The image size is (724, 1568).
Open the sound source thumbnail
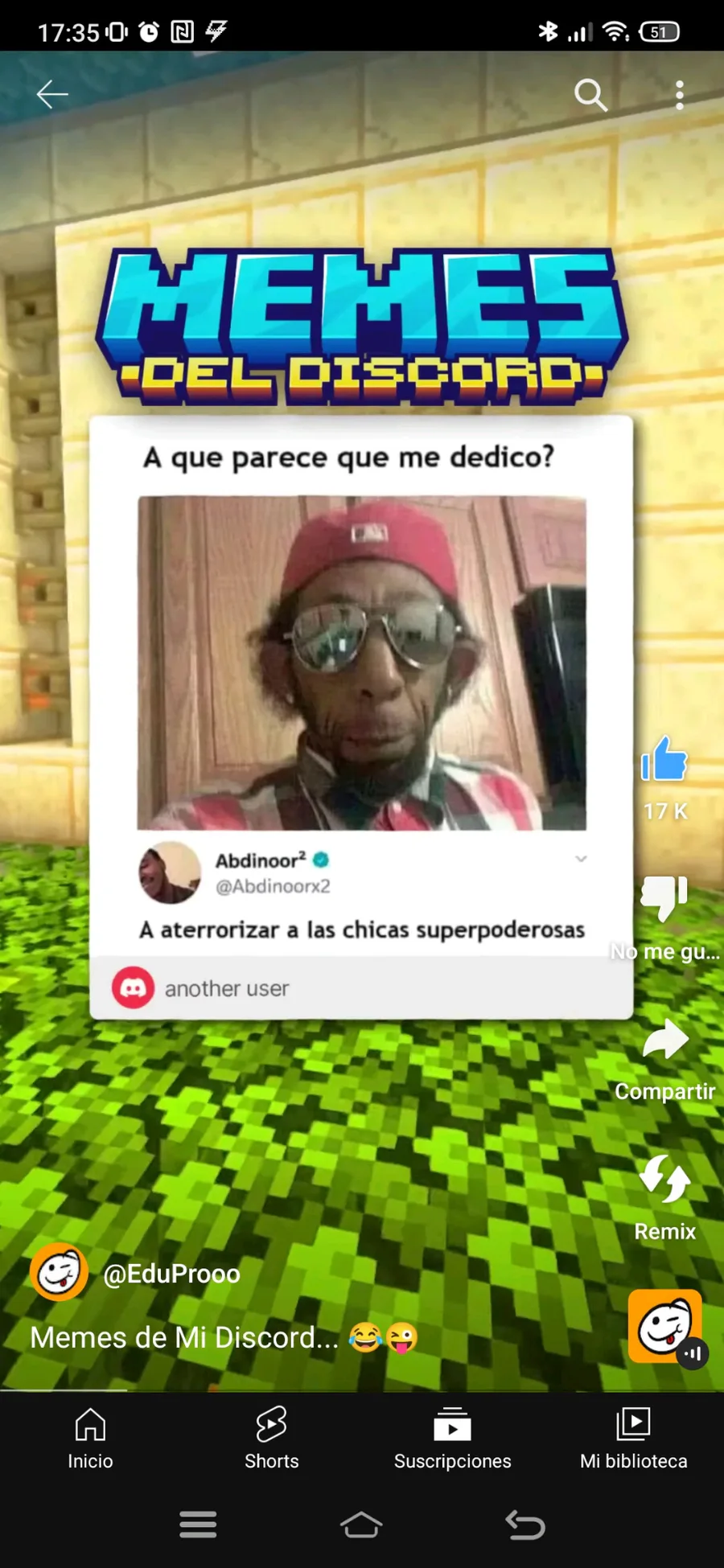(x=665, y=1326)
